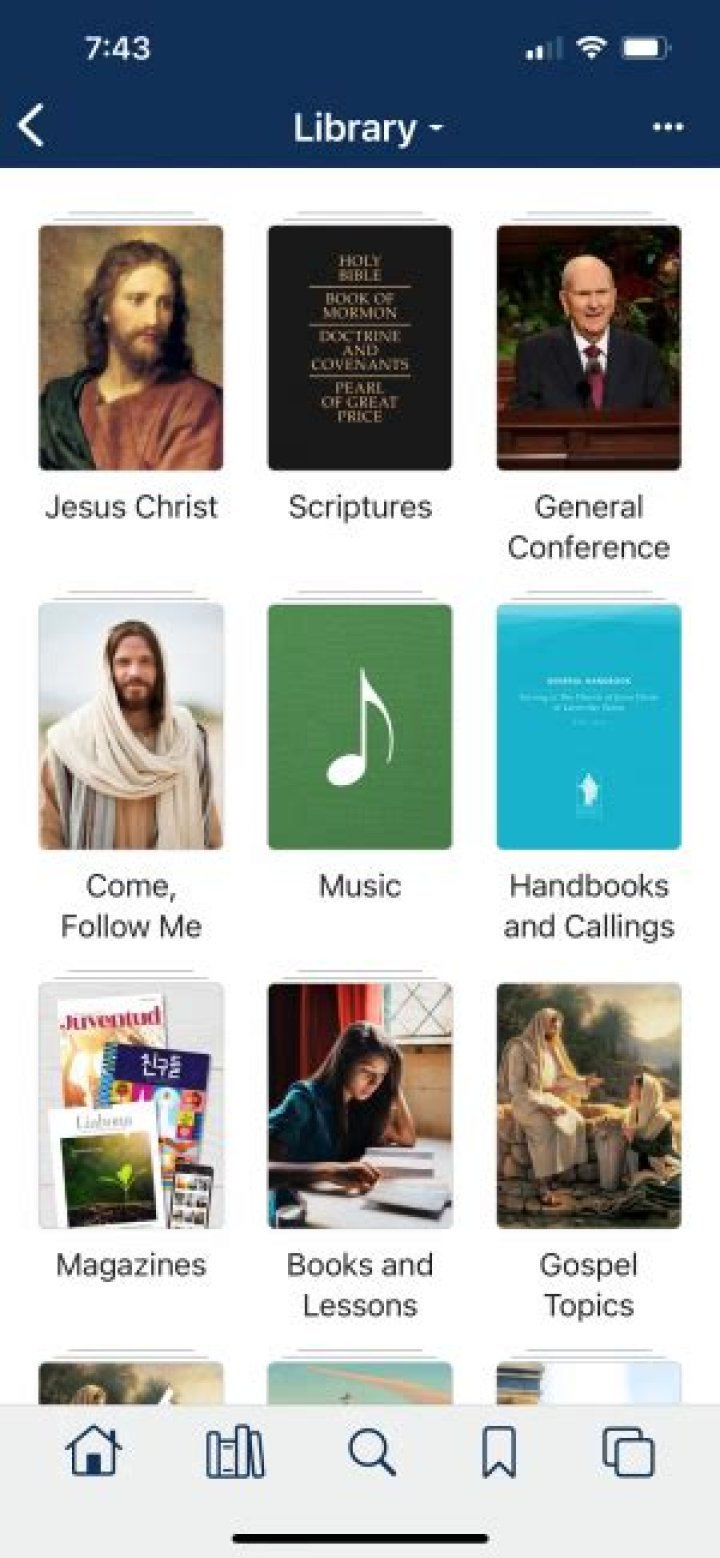
Task: Open the screens/tabs switcher
Action: (628, 1452)
